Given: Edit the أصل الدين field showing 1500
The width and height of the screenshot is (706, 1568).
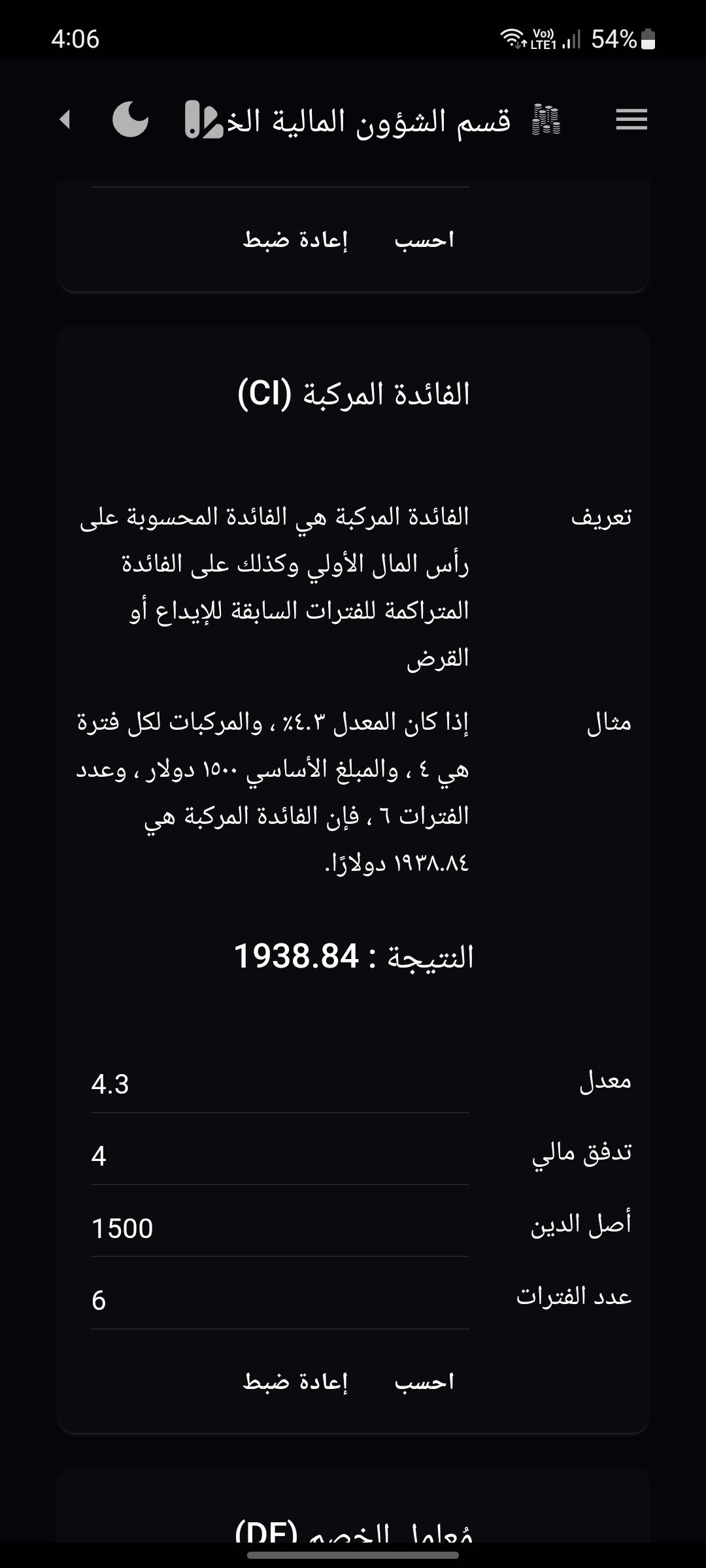Looking at the screenshot, I should point(280,1228).
